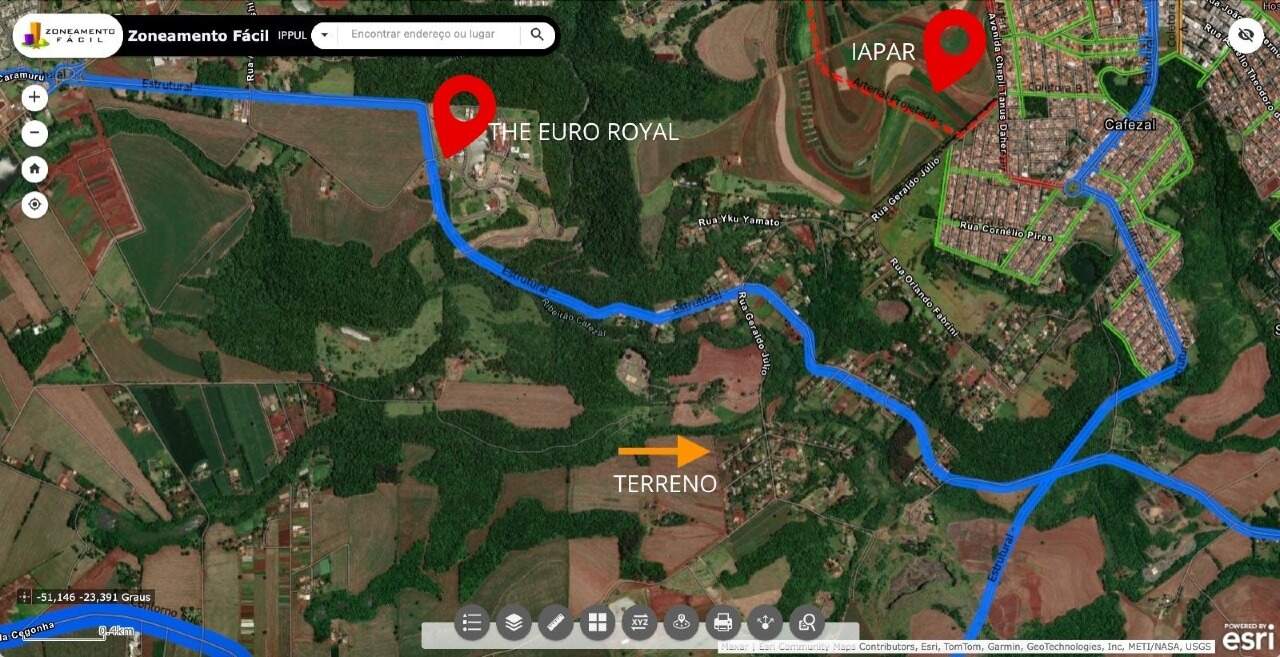Return to the default home extent

(x=35, y=169)
